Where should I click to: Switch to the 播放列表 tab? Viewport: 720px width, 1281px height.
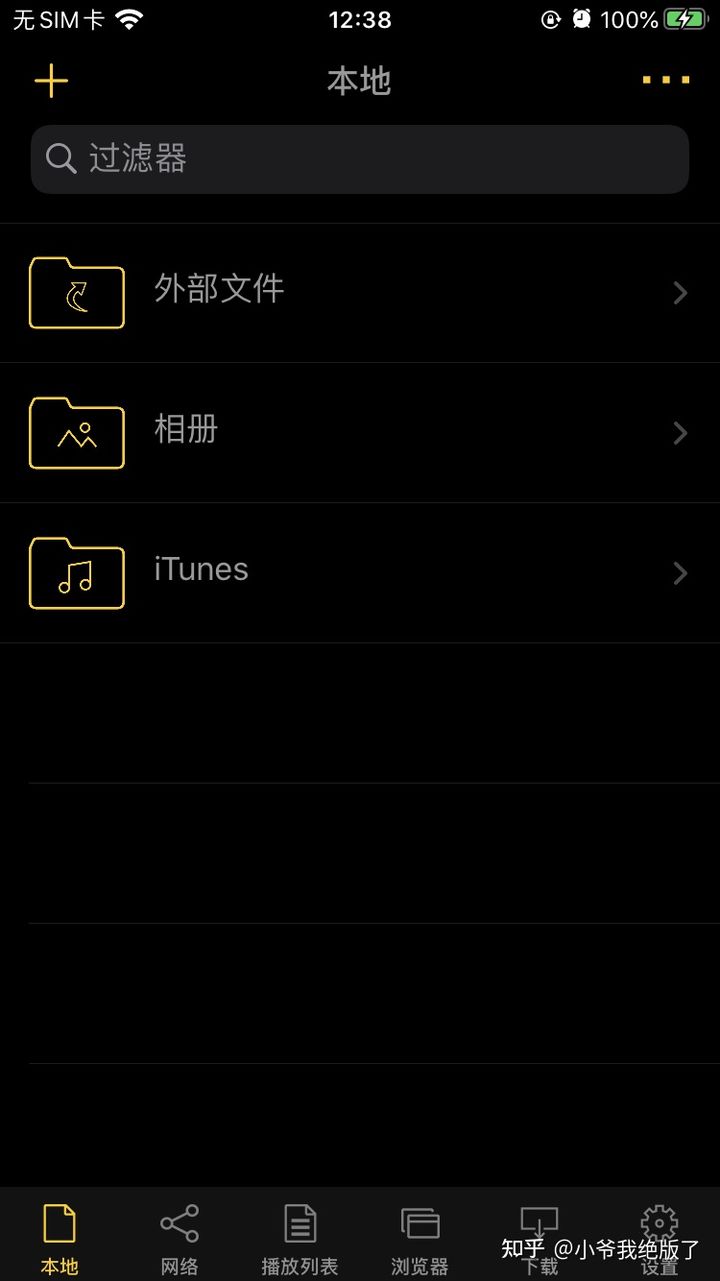(x=299, y=1238)
